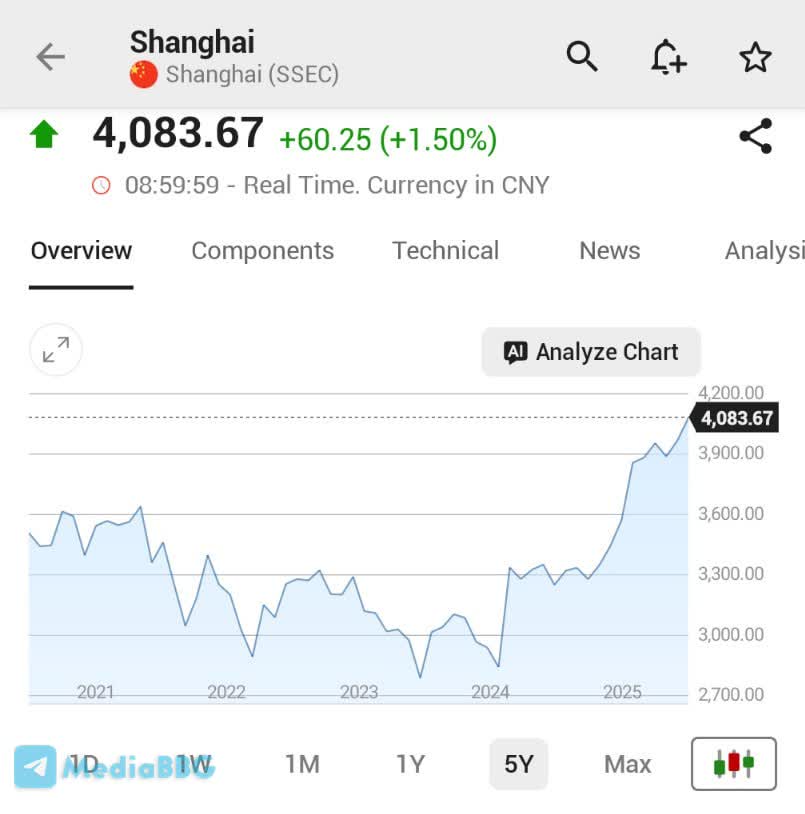Go back using the arrow

click(50, 57)
